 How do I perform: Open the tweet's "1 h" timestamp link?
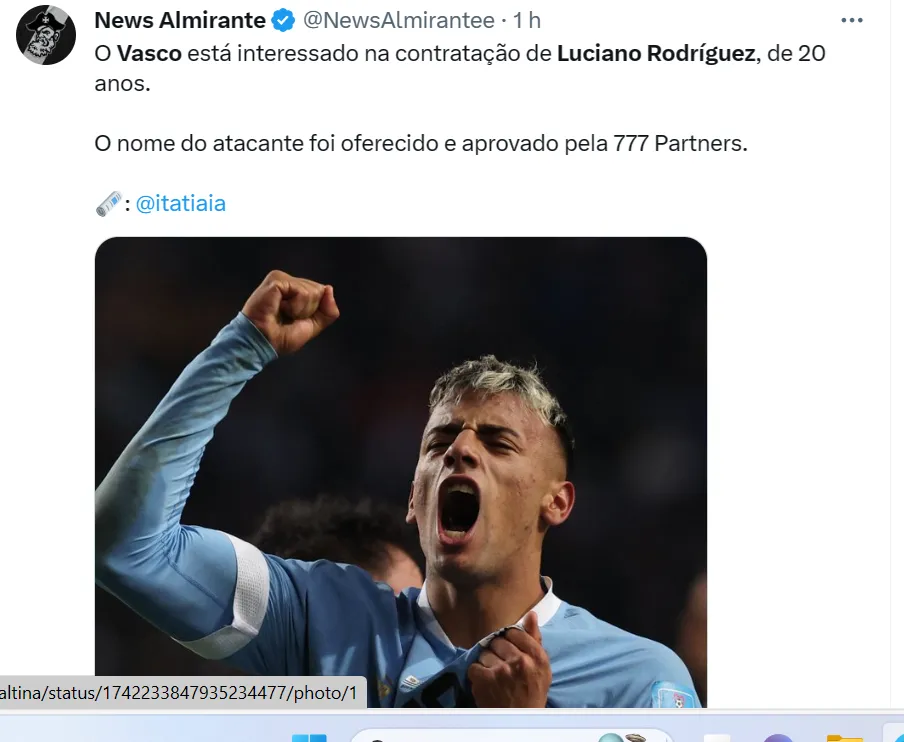(527, 20)
